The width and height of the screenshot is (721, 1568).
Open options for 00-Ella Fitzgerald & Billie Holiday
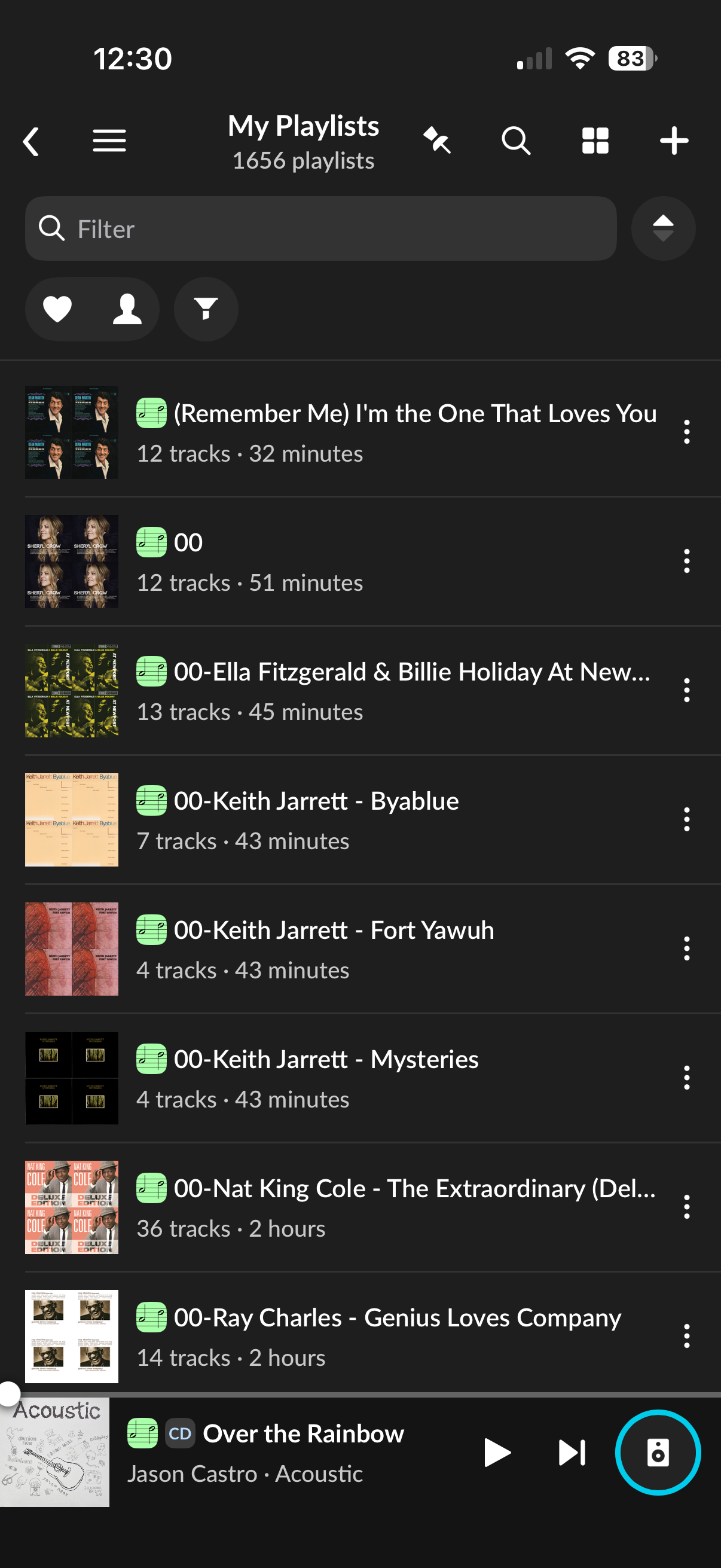686,690
